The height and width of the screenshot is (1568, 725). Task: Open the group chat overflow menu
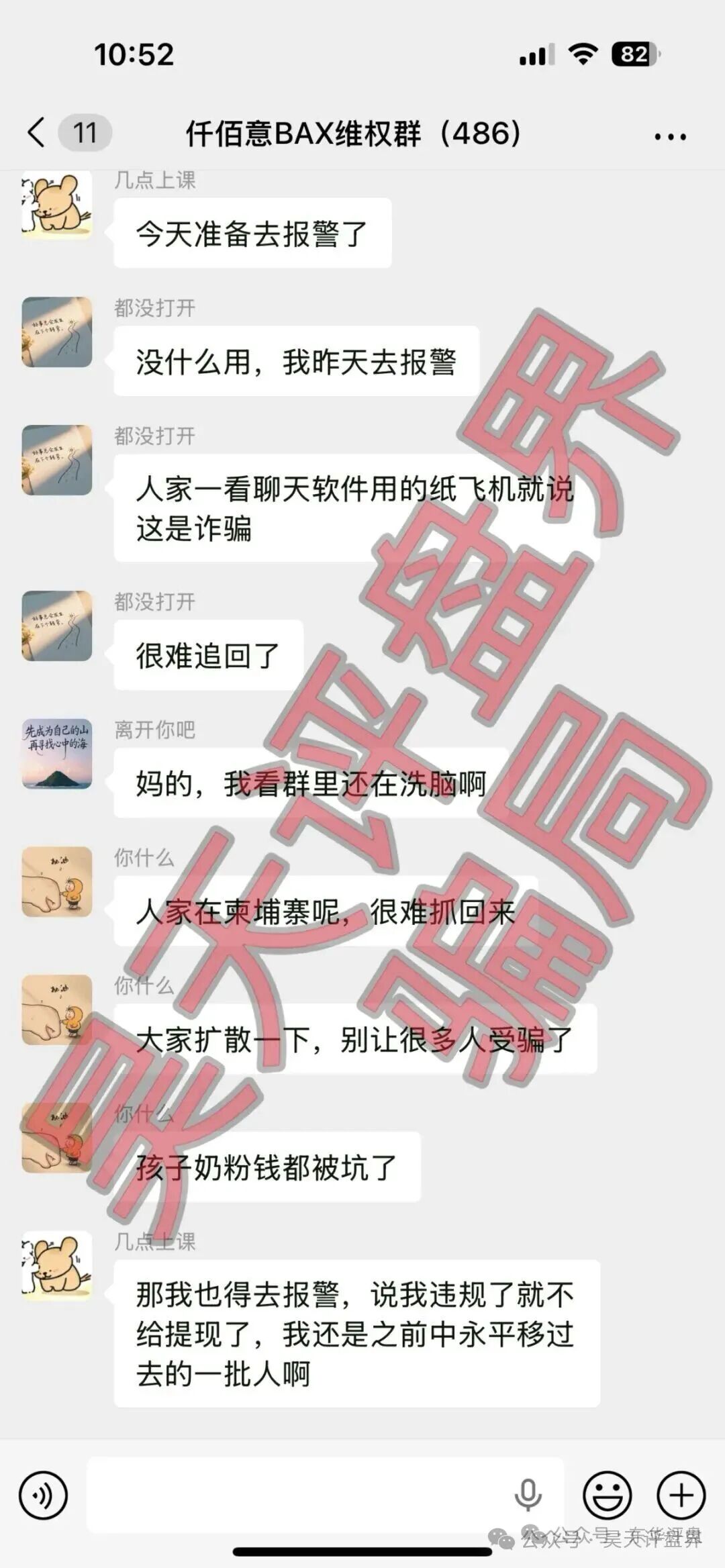point(669,136)
